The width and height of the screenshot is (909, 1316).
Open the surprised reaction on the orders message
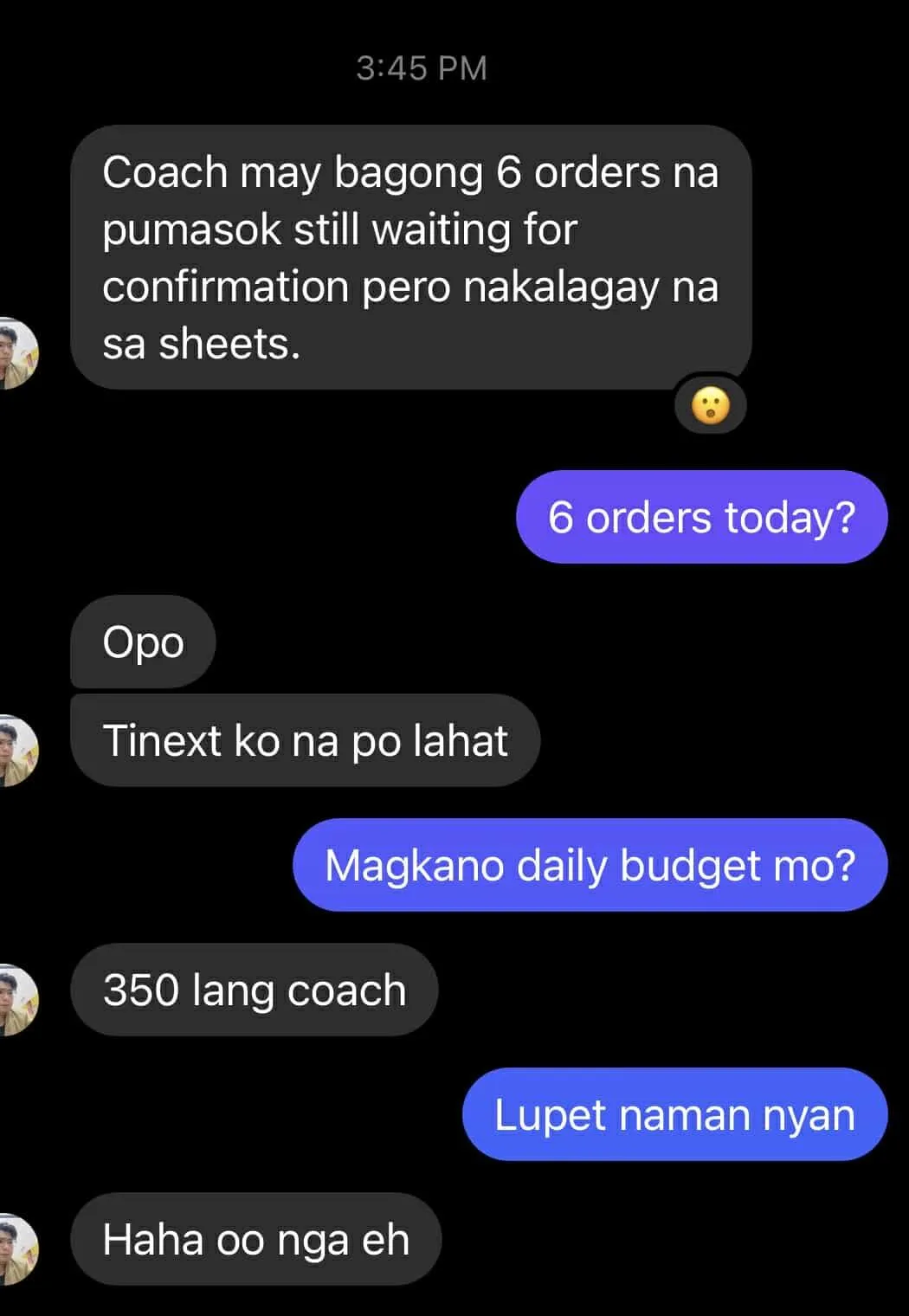710,405
